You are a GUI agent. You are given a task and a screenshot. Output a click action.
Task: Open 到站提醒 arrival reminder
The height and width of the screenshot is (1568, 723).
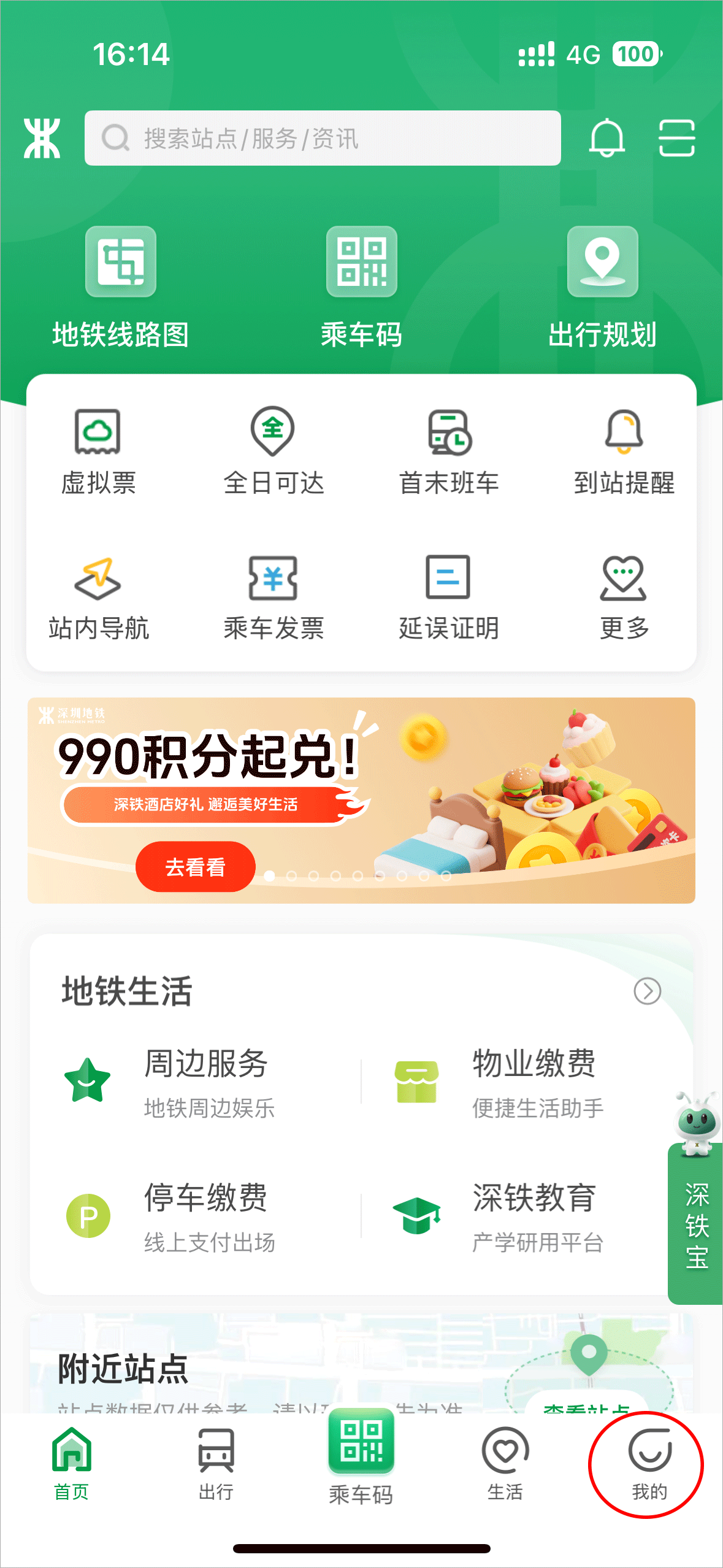[x=624, y=452]
